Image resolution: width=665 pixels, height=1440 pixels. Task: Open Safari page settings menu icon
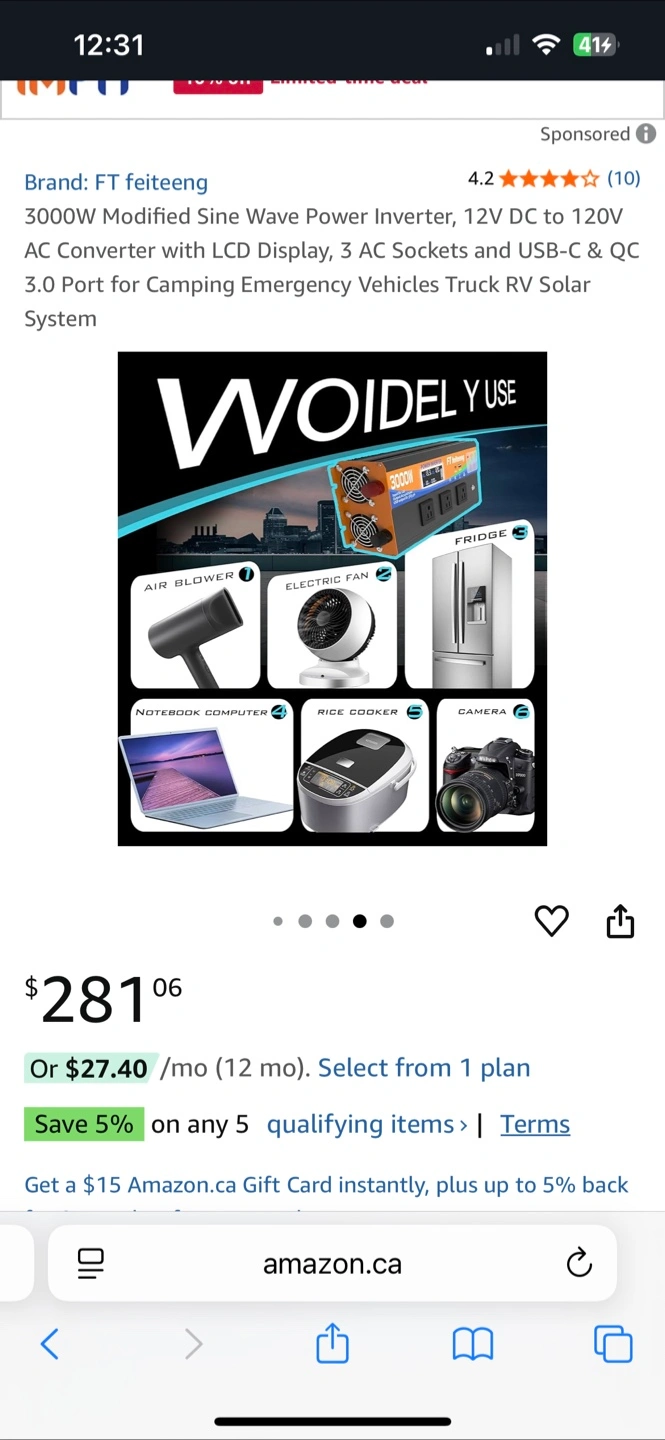coord(90,1263)
